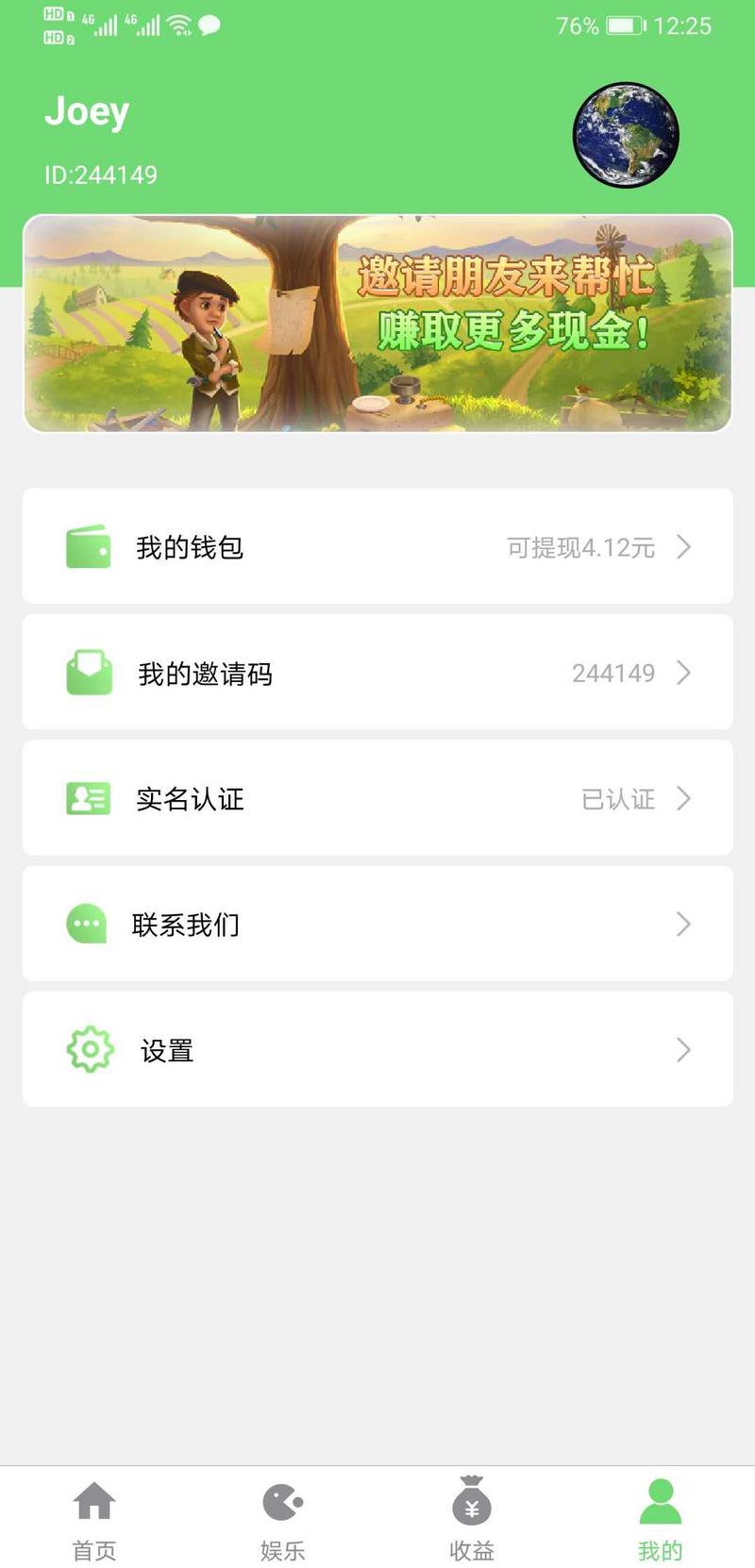Screen dimensions: 755x1568
Task: Open the gear icon beside 设置
Action: (88, 1049)
